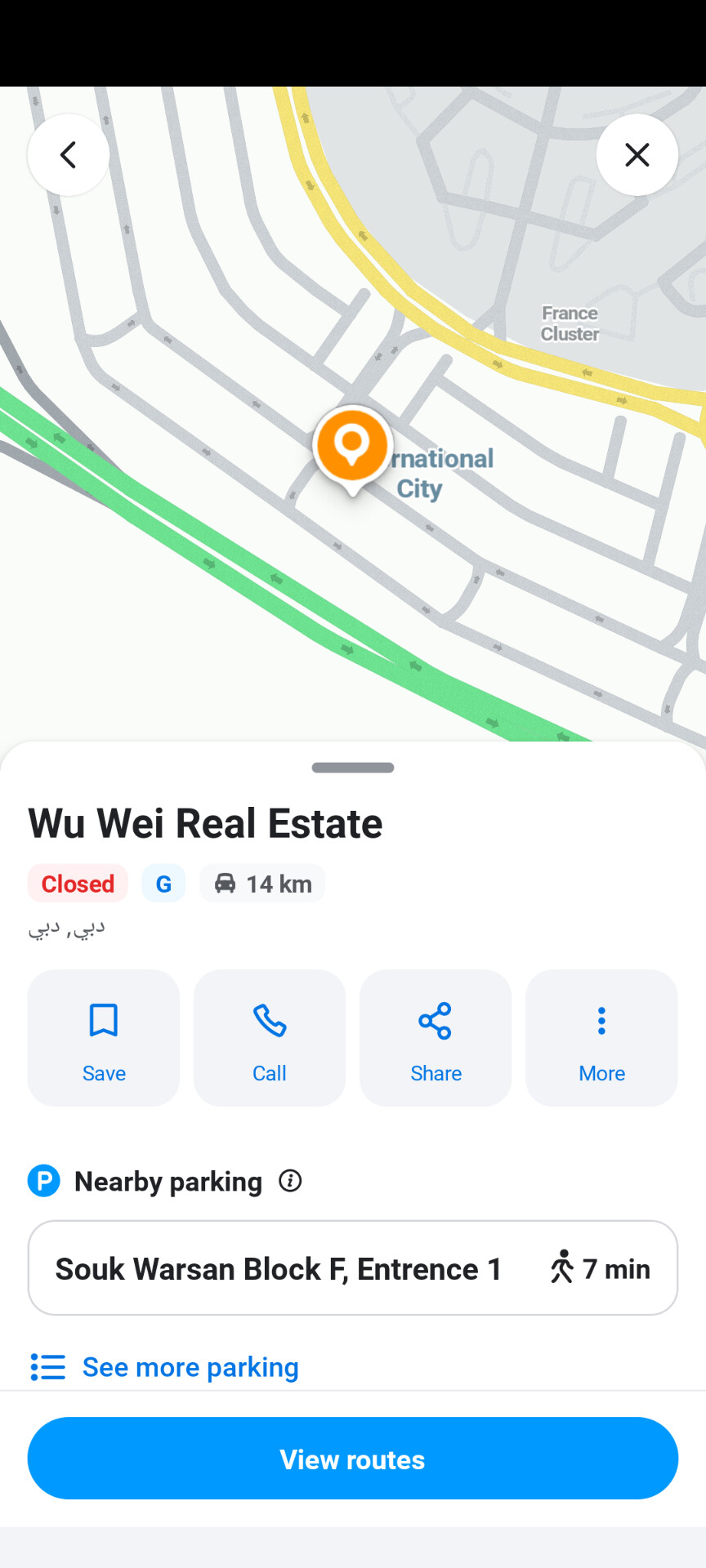This screenshot has width=706, height=1568.
Task: Share this location
Action: click(x=436, y=1037)
